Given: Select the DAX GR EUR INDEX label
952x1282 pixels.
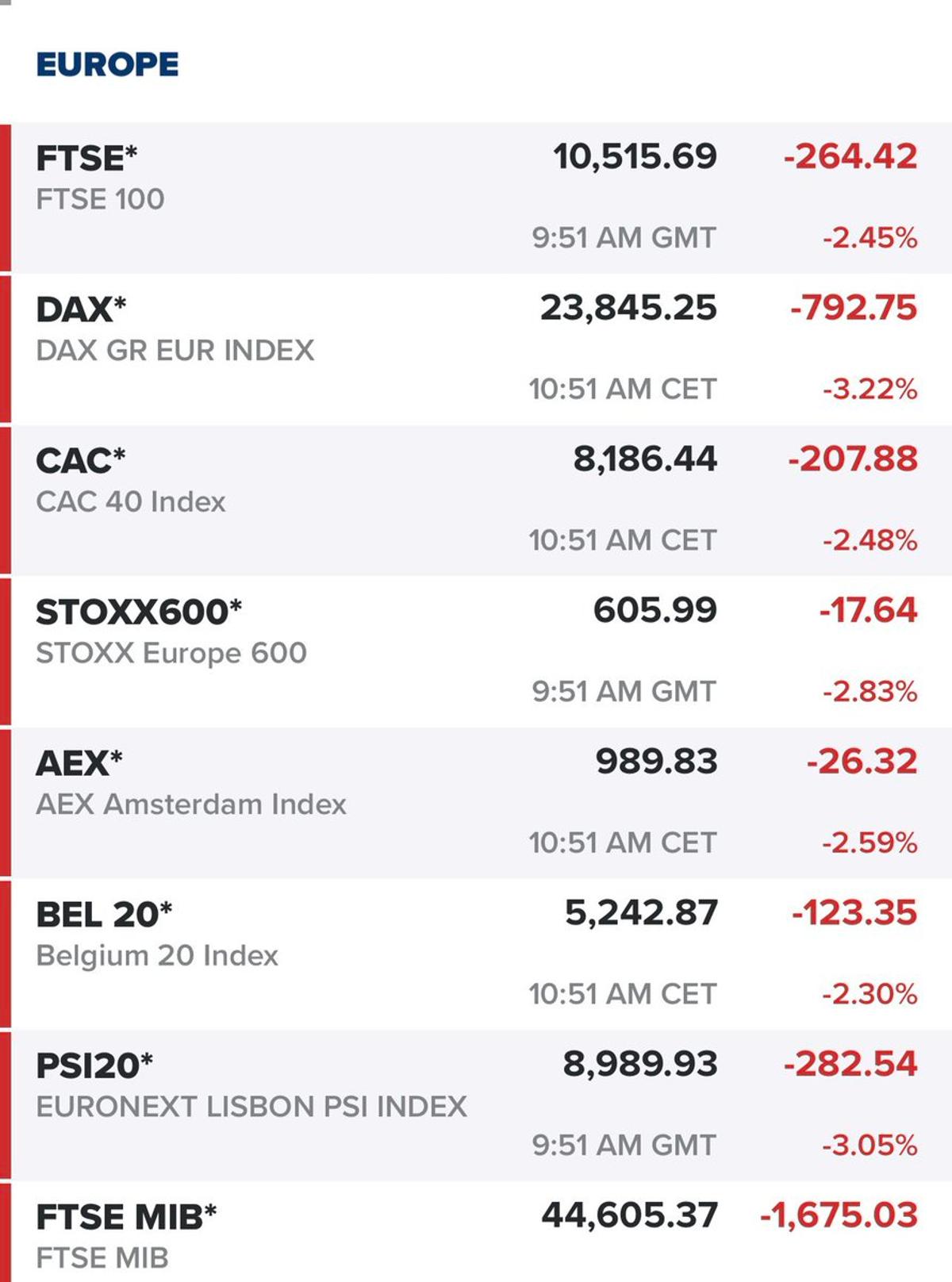Looking at the screenshot, I should click(176, 349).
